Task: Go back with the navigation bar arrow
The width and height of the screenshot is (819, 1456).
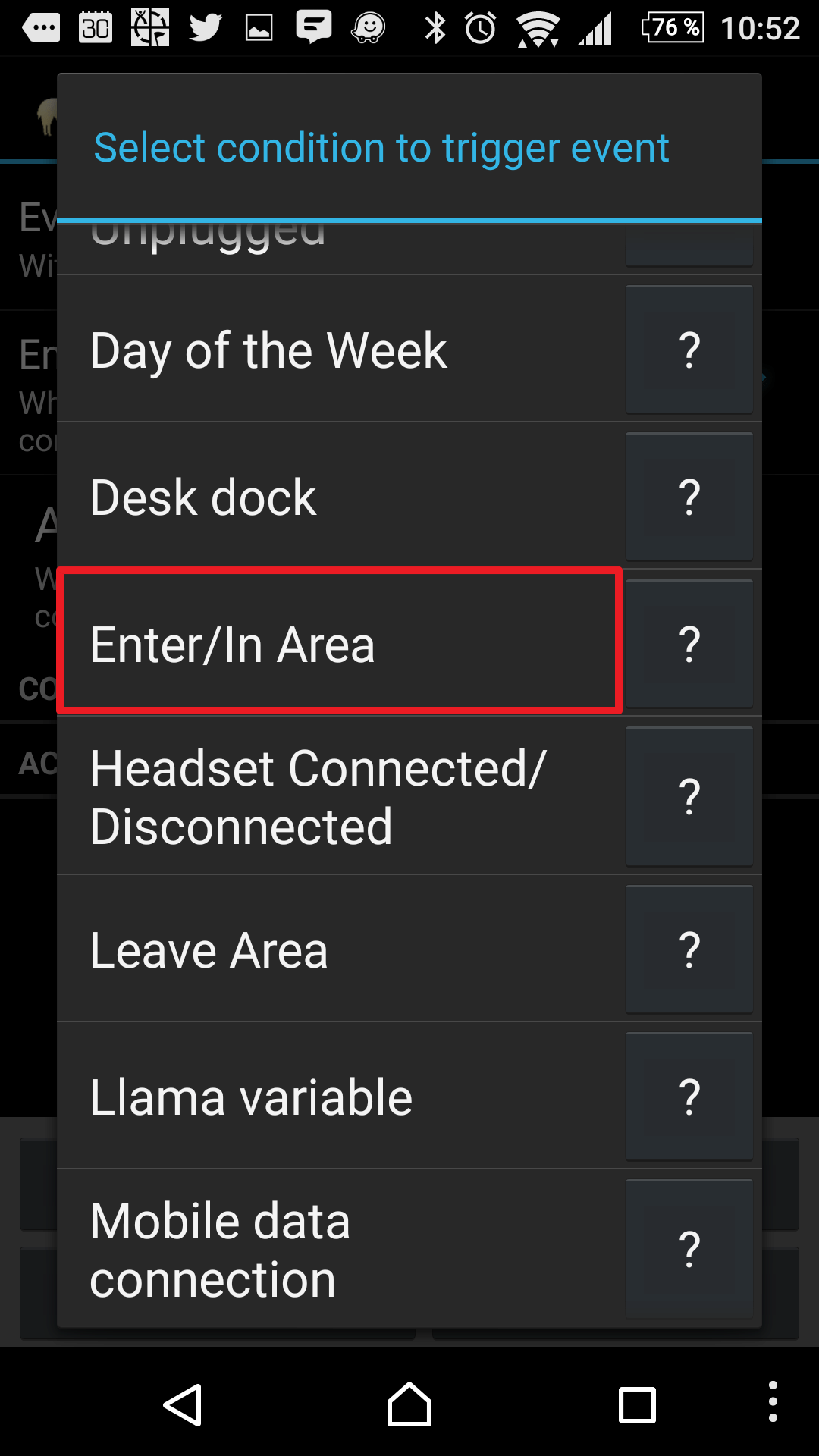Action: click(183, 1405)
